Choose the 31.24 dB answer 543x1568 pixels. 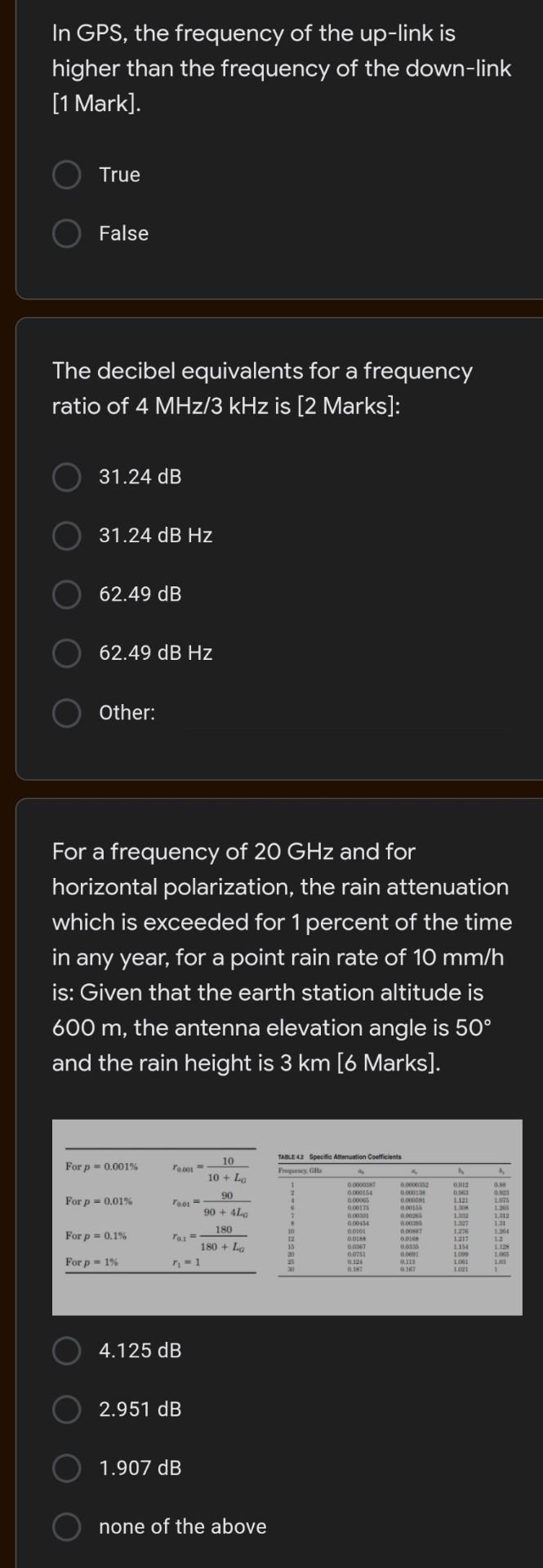(x=67, y=477)
